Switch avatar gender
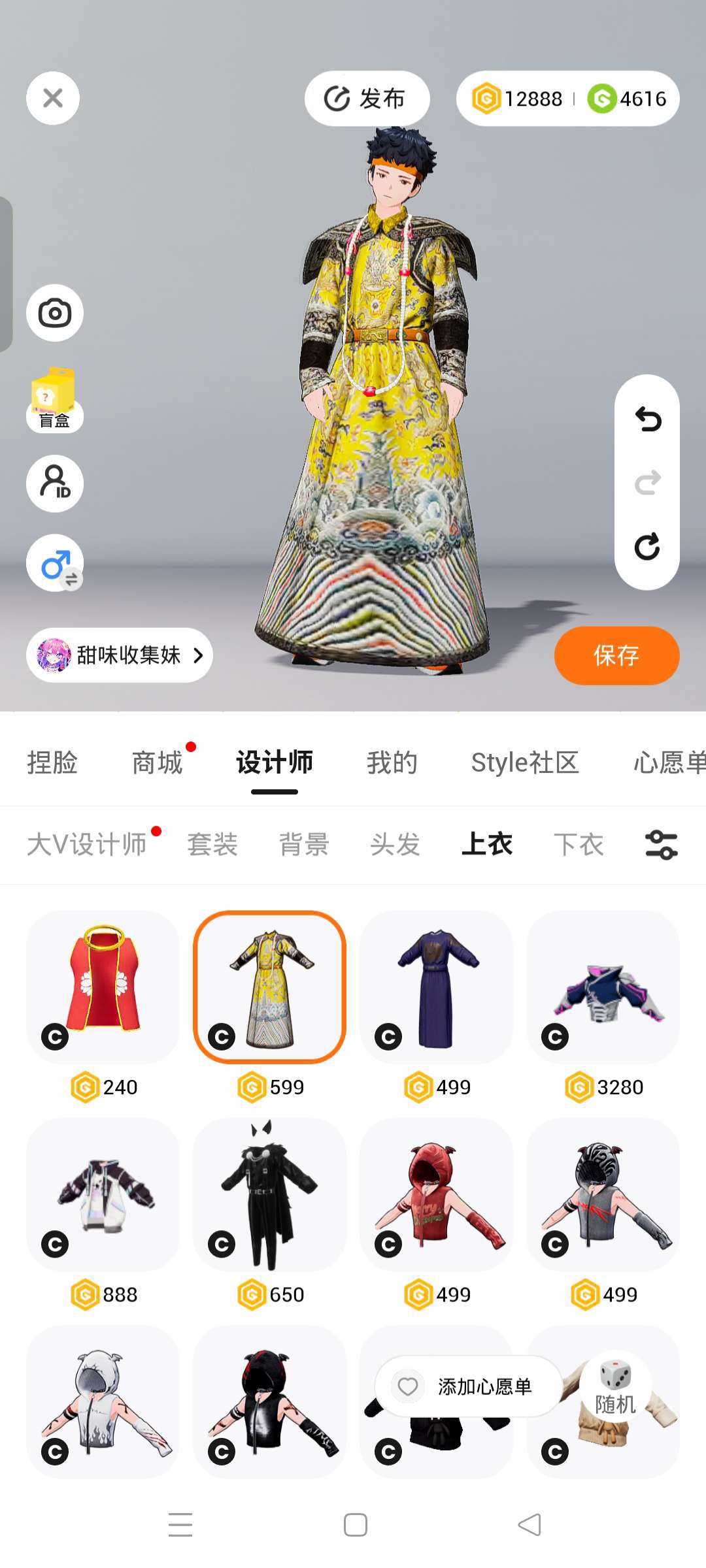Image resolution: width=706 pixels, height=1568 pixels. [55, 563]
